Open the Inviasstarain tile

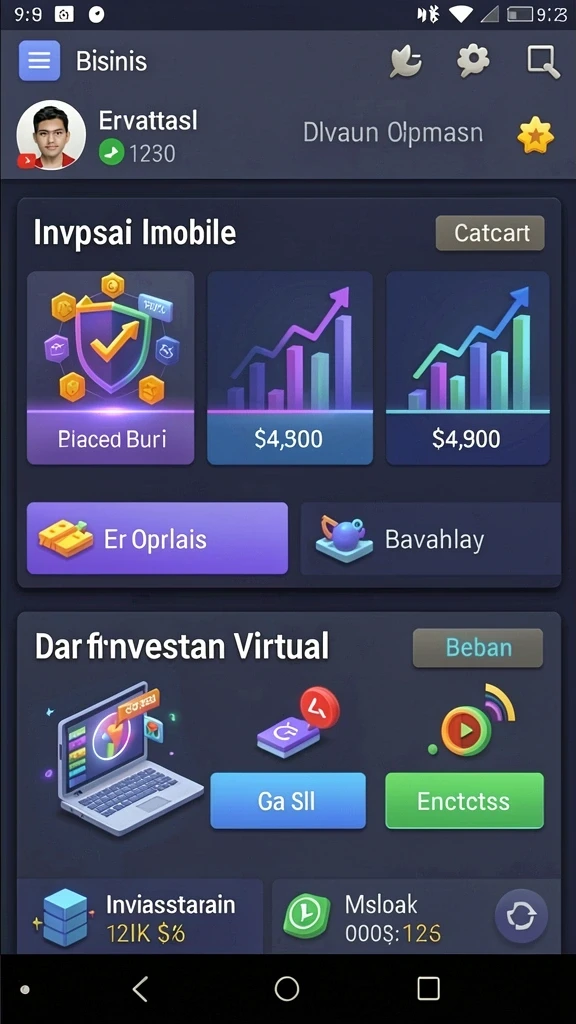[x=140, y=916]
